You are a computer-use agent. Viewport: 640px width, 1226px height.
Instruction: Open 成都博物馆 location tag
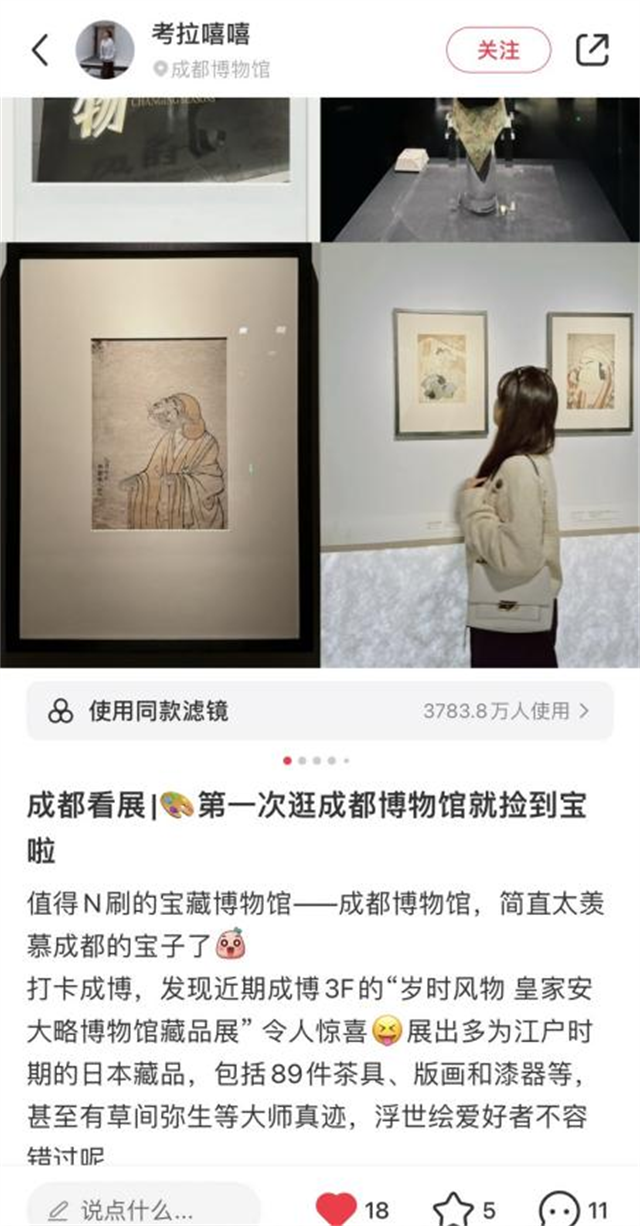(x=212, y=69)
